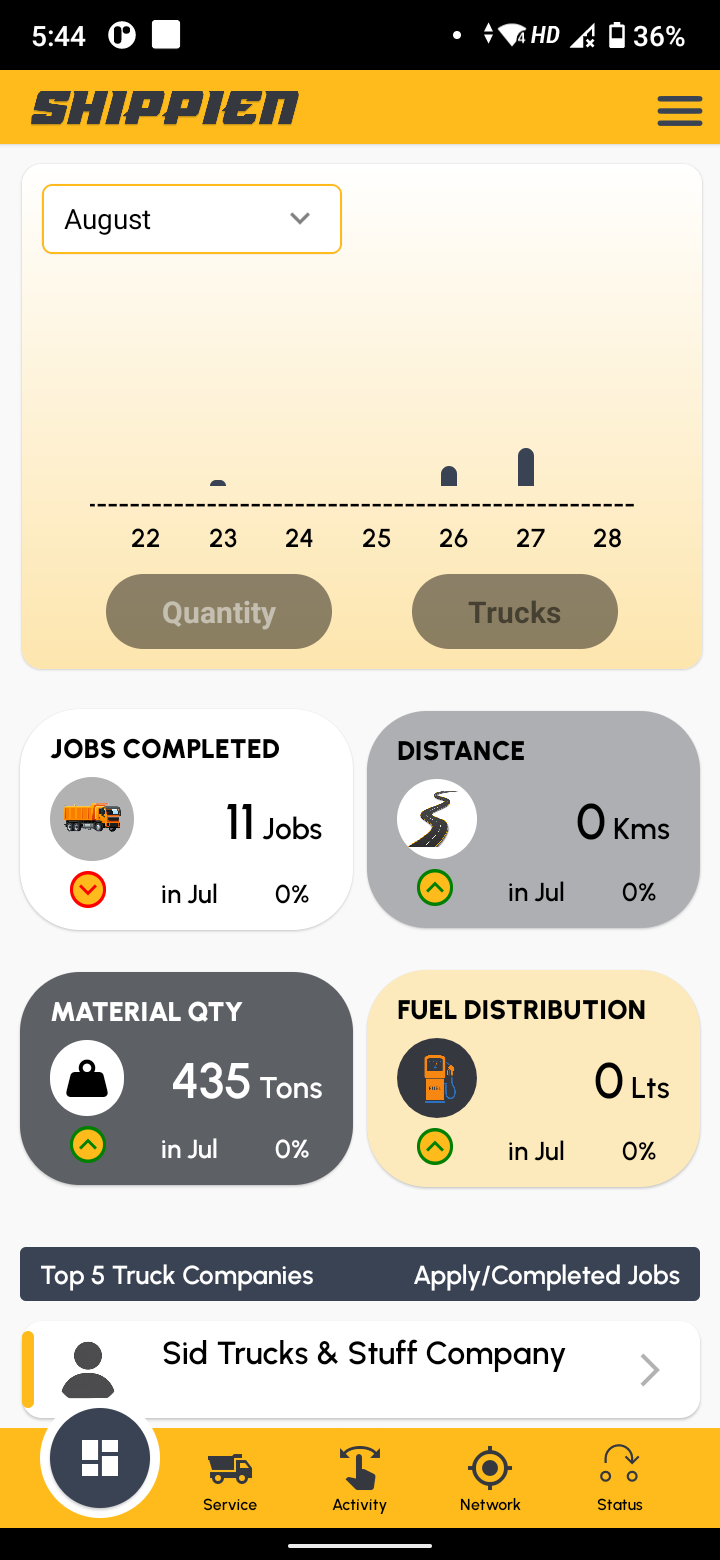Open the Fuel Distribution card
The width and height of the screenshot is (720, 1560).
coord(533,1078)
